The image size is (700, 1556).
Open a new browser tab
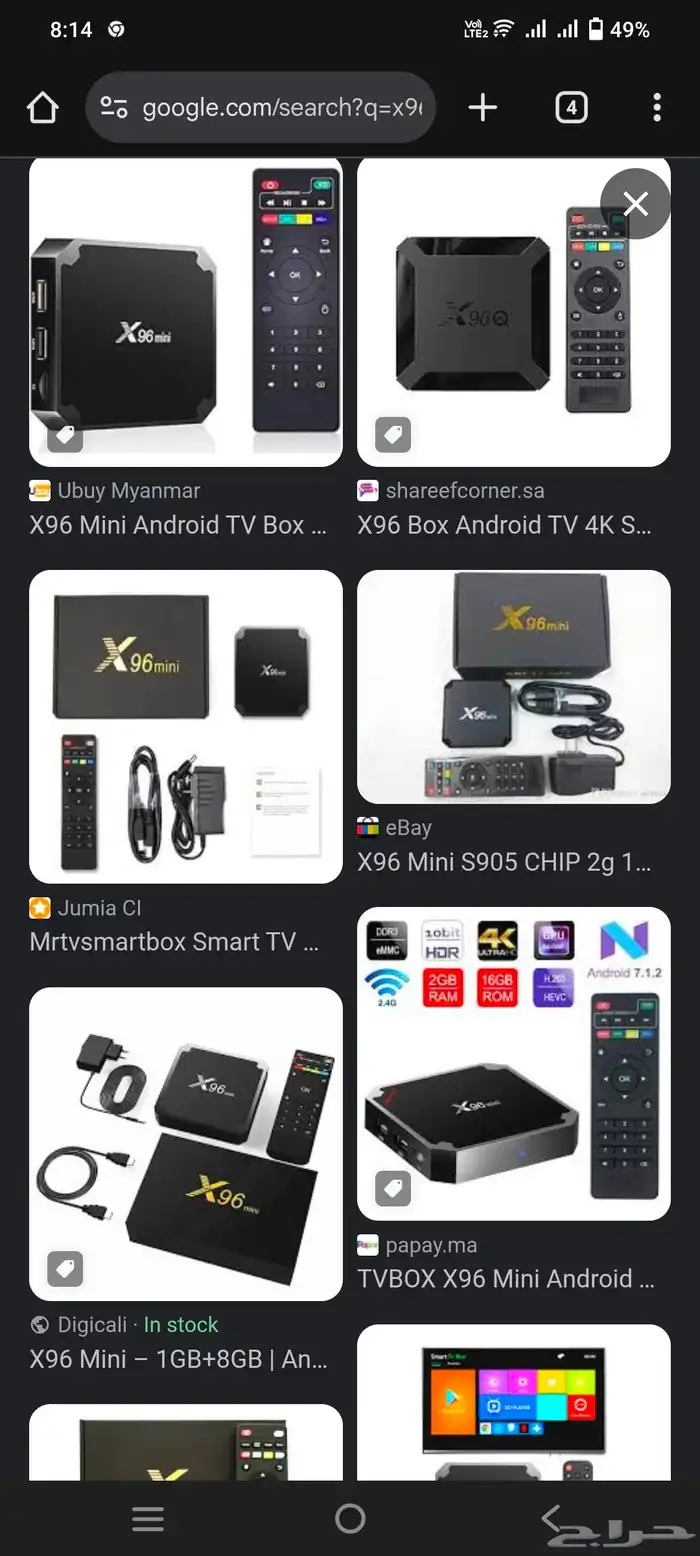coord(482,108)
